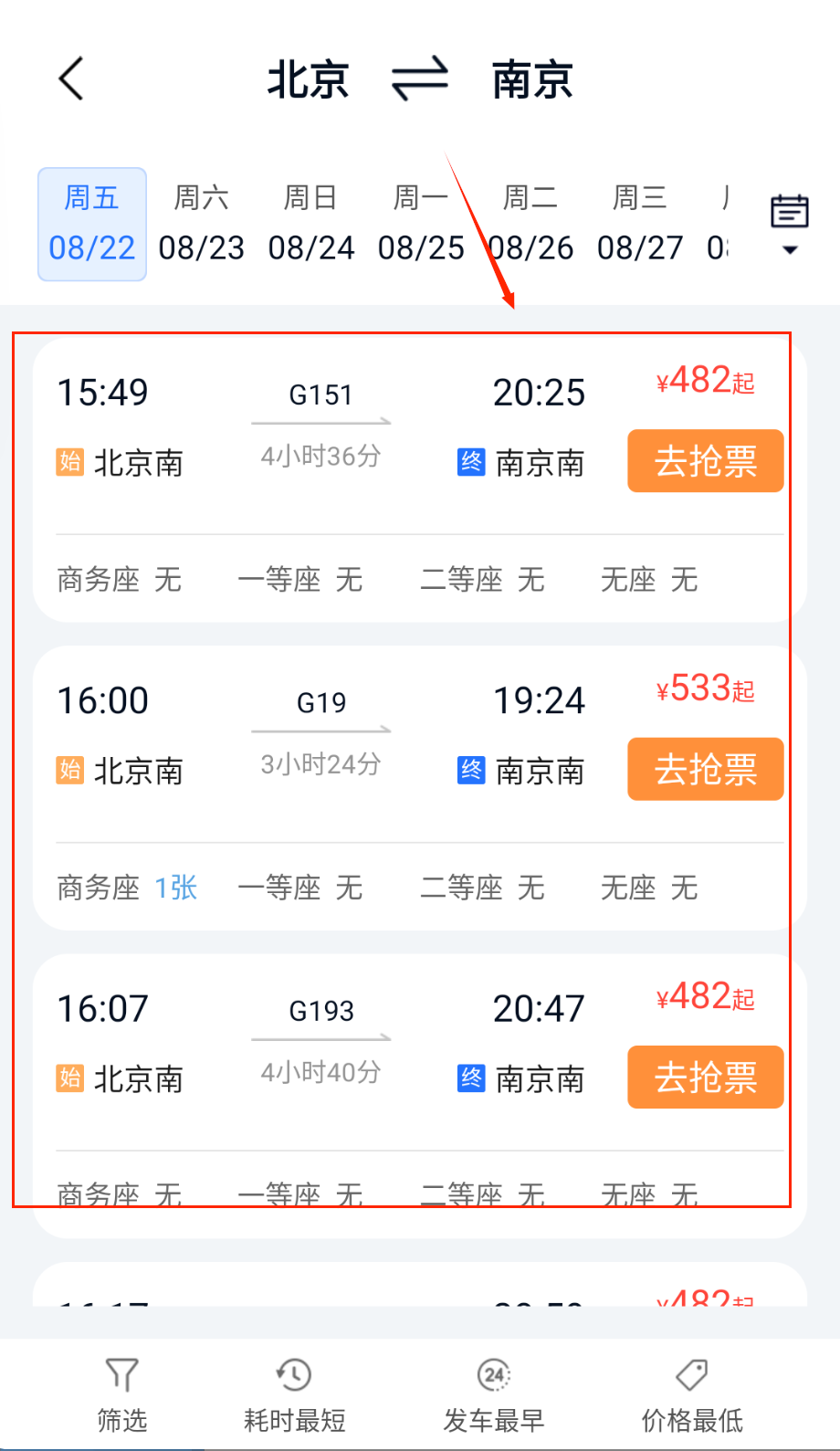The image size is (840, 1451).
Task: Swap Beijing and Nanjing stations
Action: tap(420, 79)
